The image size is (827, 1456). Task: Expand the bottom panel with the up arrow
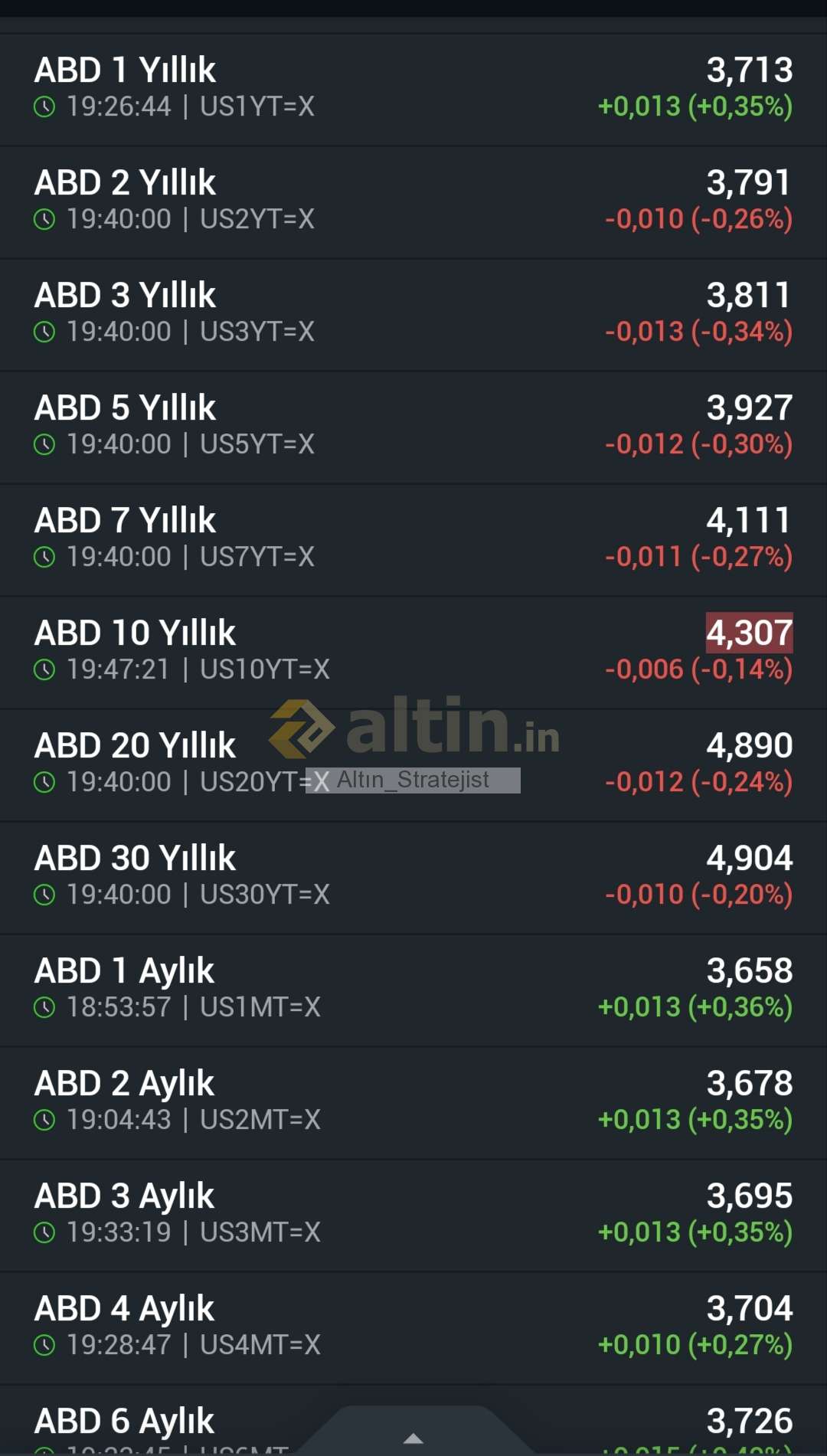413,1438
